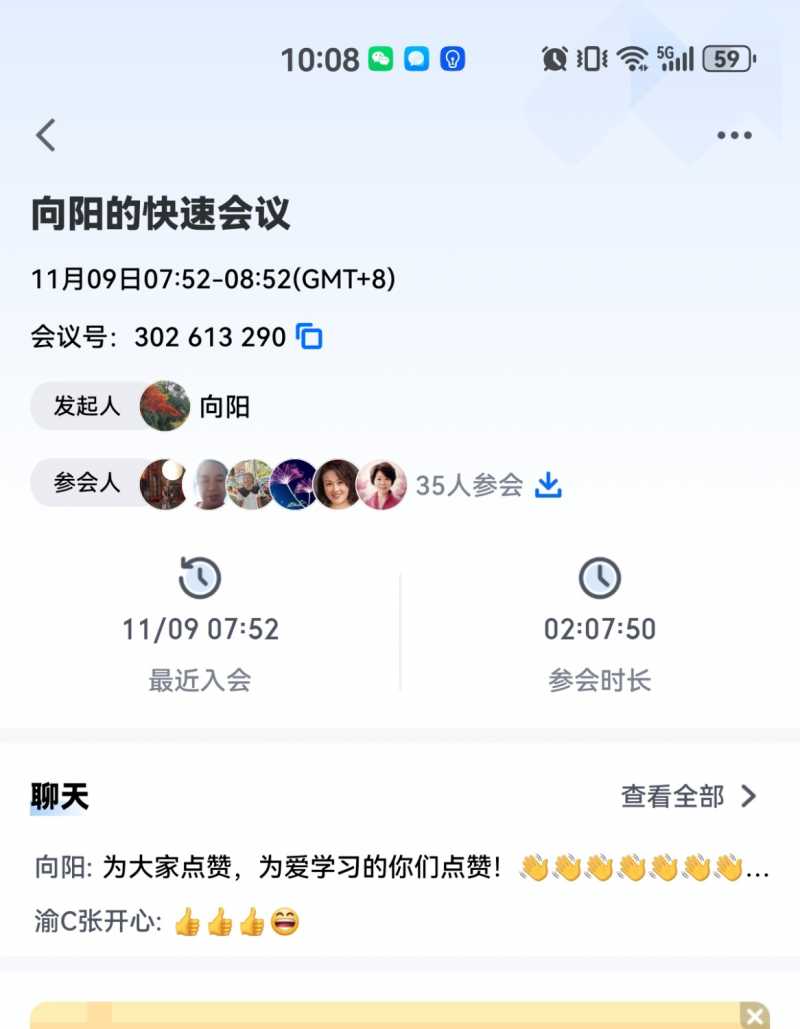Open host 向阳's avatar
The height and width of the screenshot is (1029, 800).
[163, 406]
